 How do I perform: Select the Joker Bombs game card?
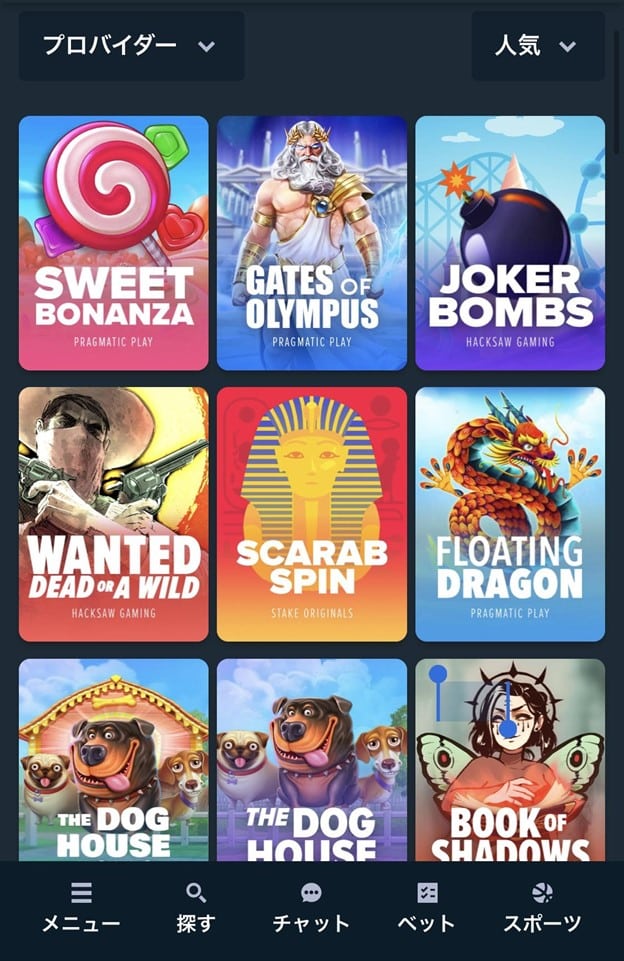coord(510,243)
